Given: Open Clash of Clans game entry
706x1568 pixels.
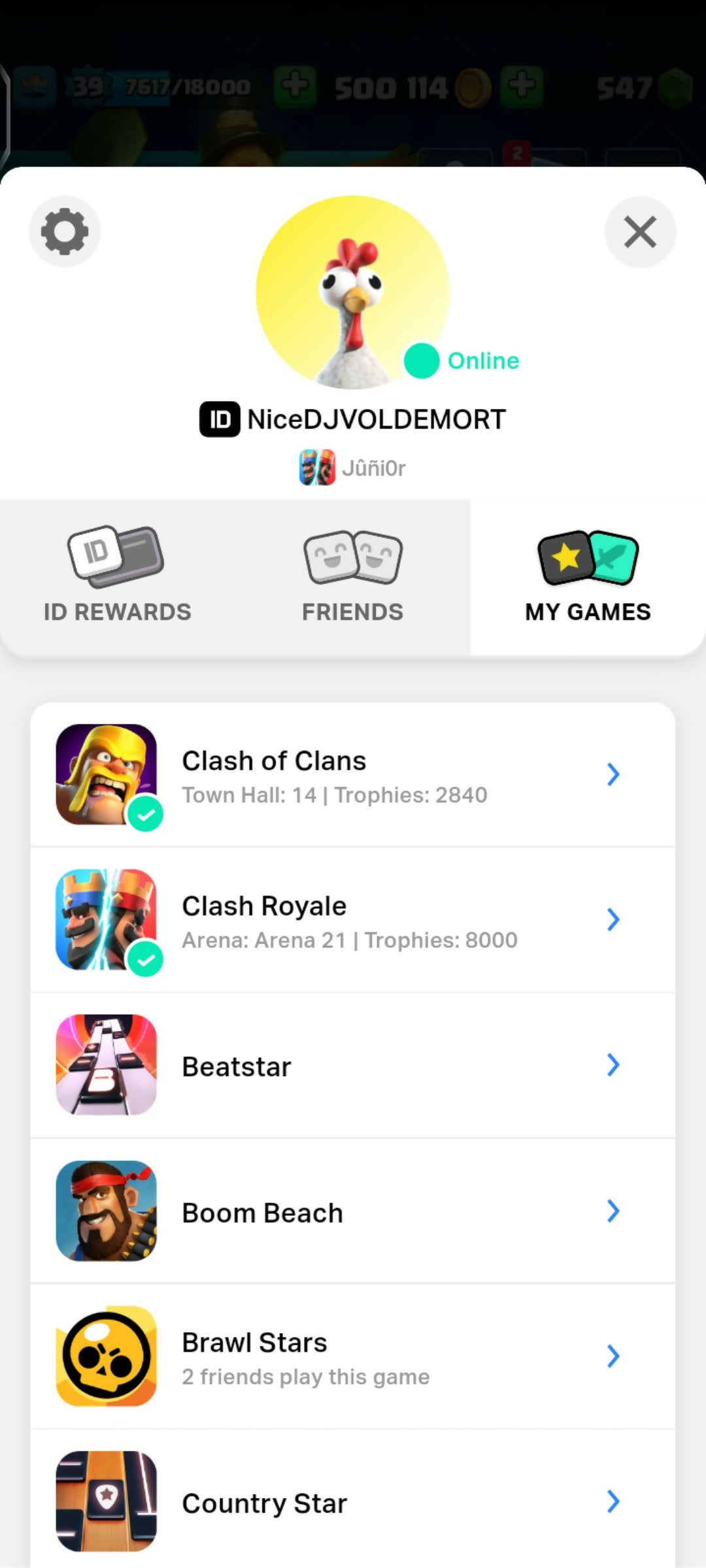Looking at the screenshot, I should [x=353, y=775].
